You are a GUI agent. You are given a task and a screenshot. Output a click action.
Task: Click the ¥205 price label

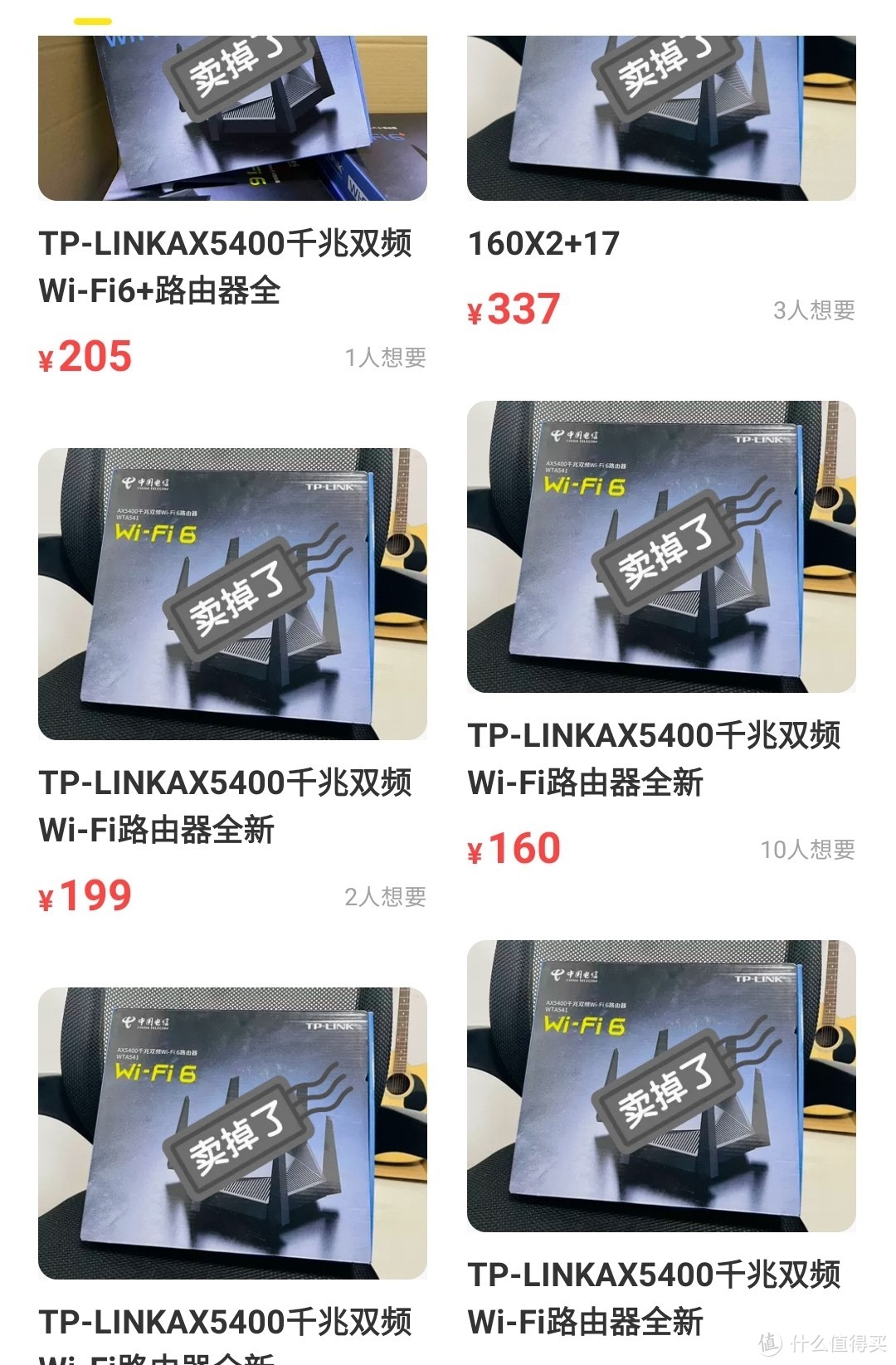(x=85, y=357)
